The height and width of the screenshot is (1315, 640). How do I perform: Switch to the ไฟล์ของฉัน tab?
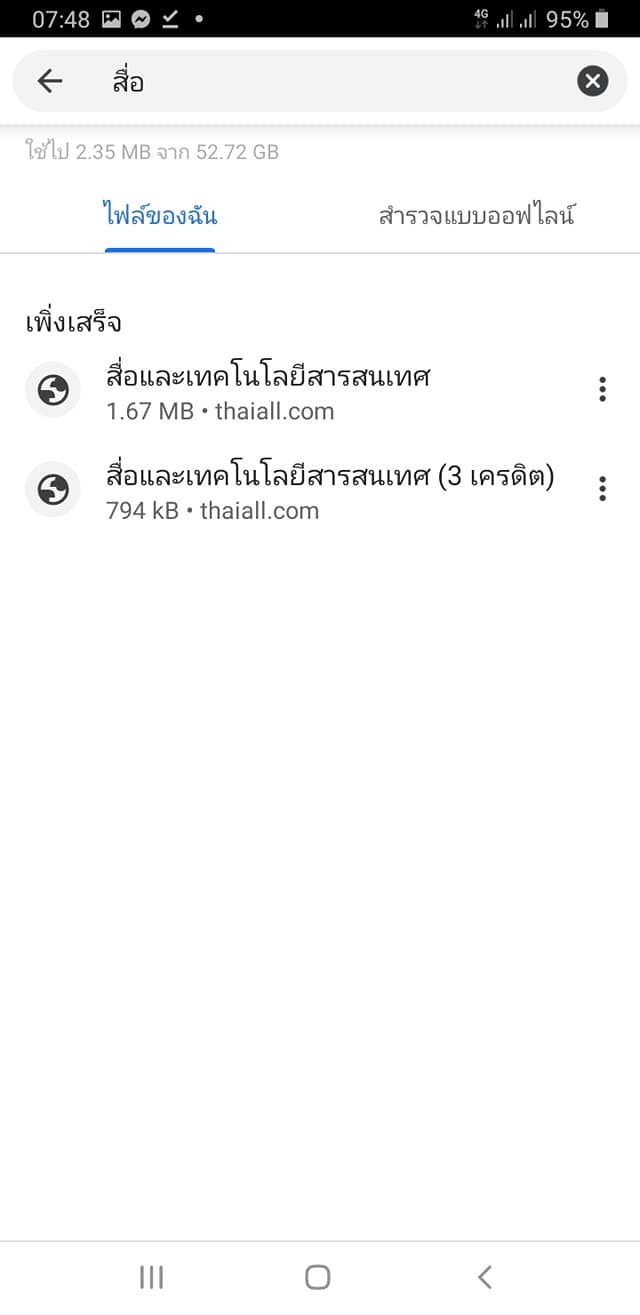160,216
